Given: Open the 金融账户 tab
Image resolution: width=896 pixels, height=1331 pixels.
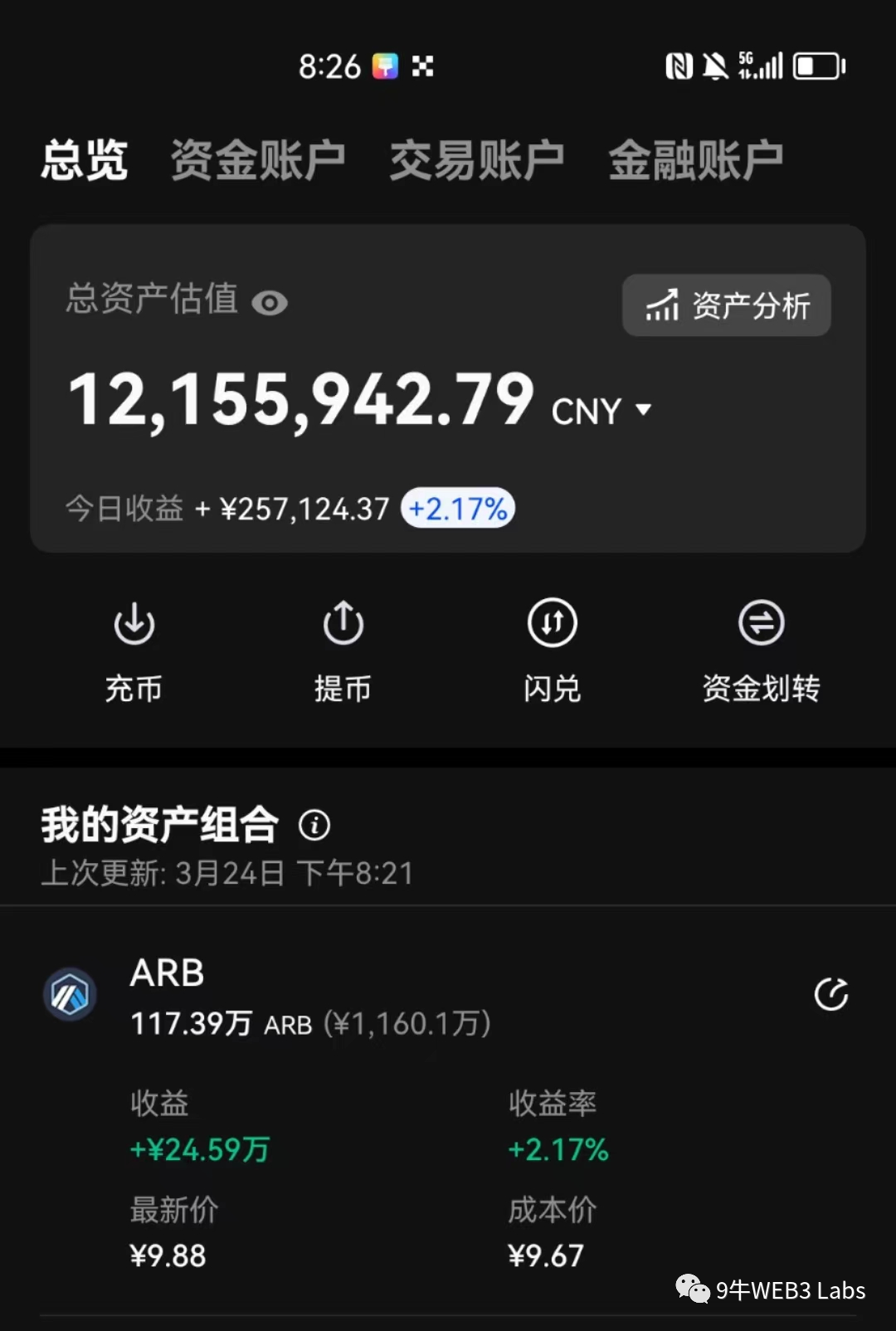Looking at the screenshot, I should pyautogui.click(x=696, y=160).
